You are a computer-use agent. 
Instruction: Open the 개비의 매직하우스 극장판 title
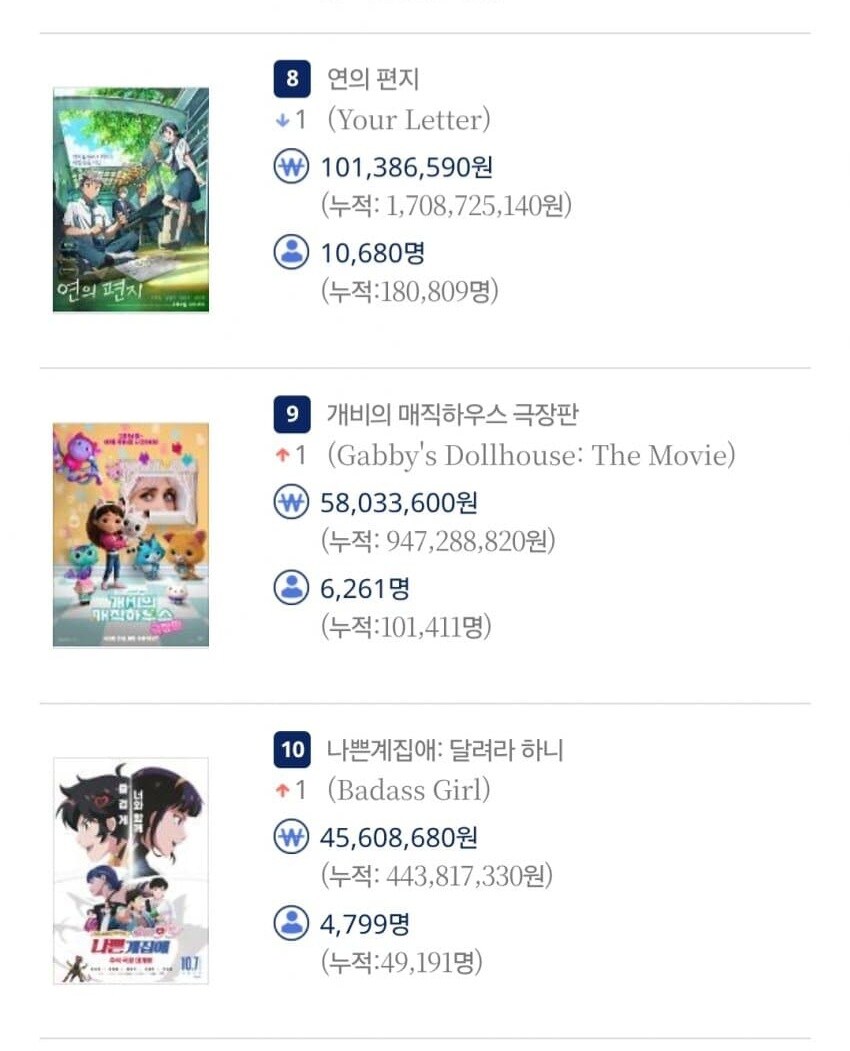[452, 413]
